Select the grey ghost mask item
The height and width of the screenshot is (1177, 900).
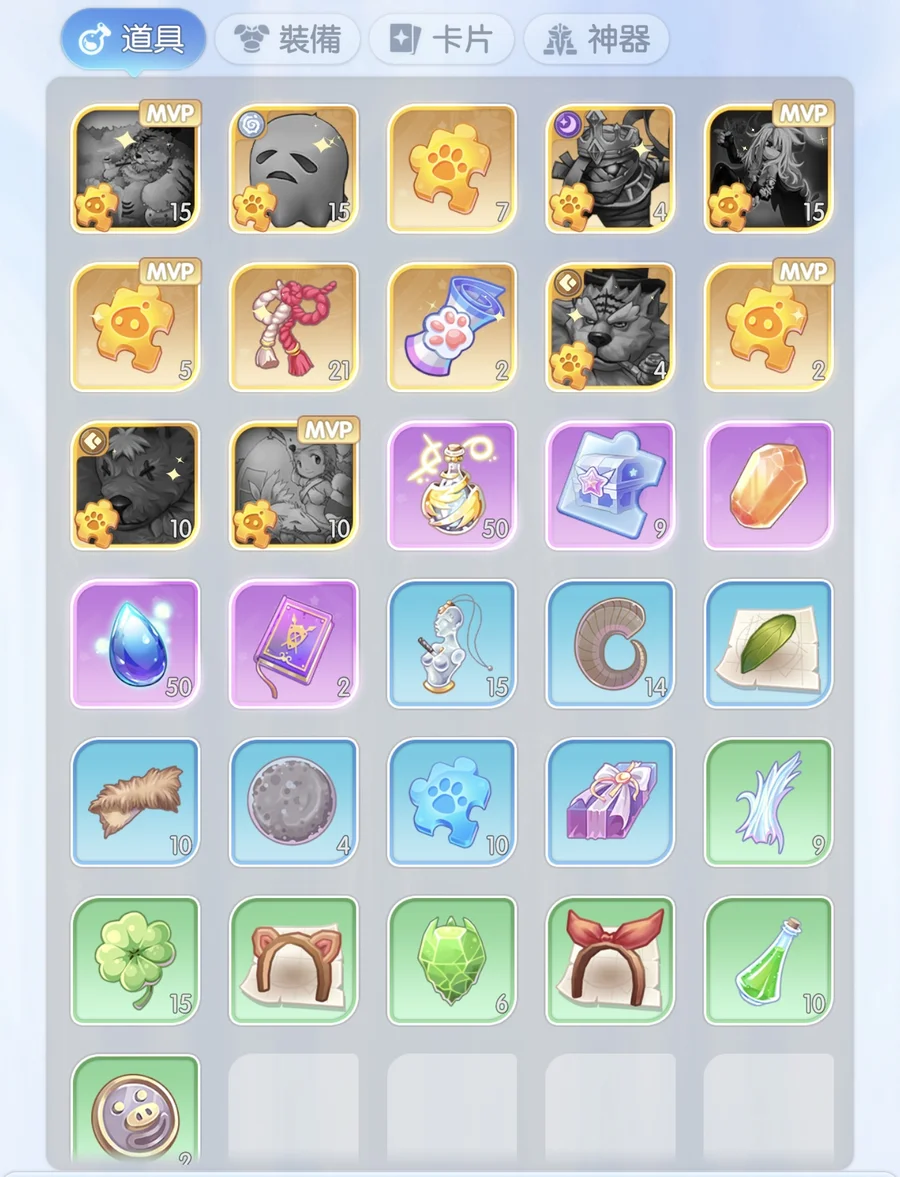293,169
